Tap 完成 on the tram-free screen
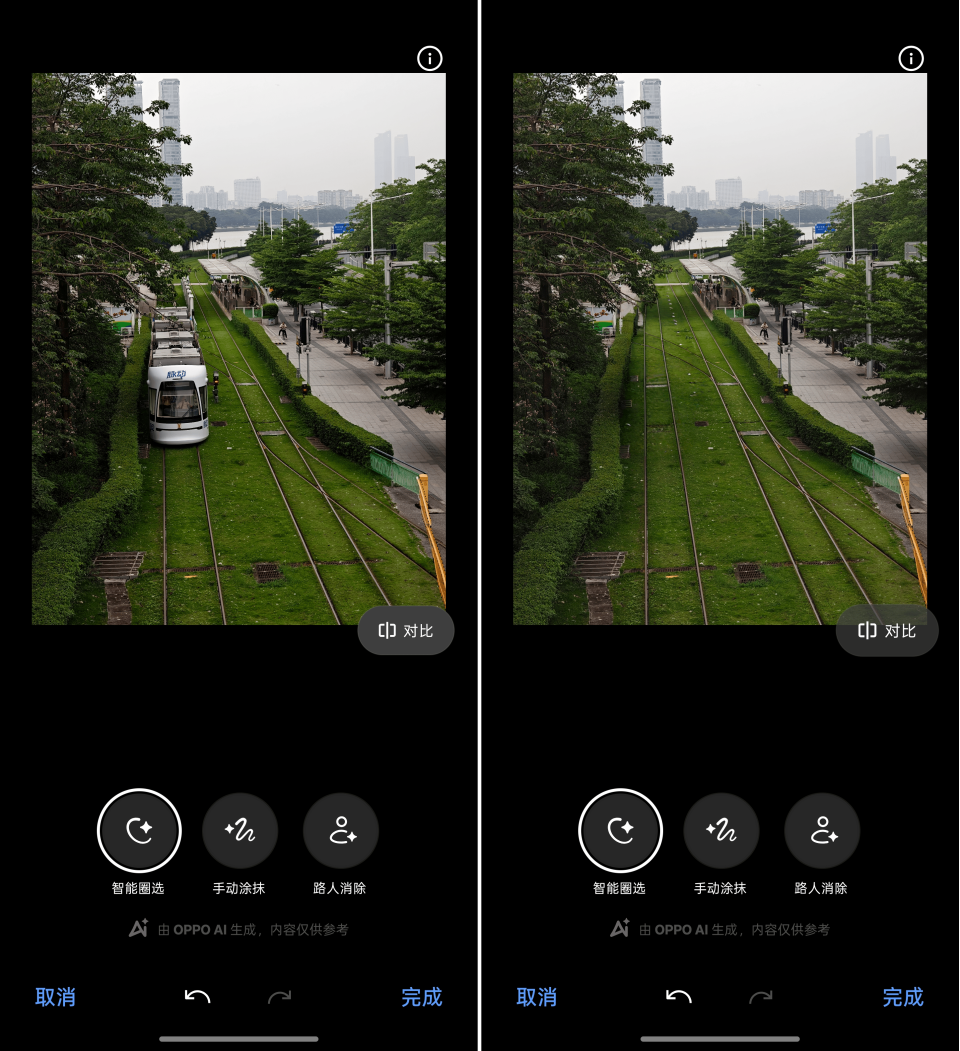Viewport: 960px width, 1051px height. pos(902,997)
